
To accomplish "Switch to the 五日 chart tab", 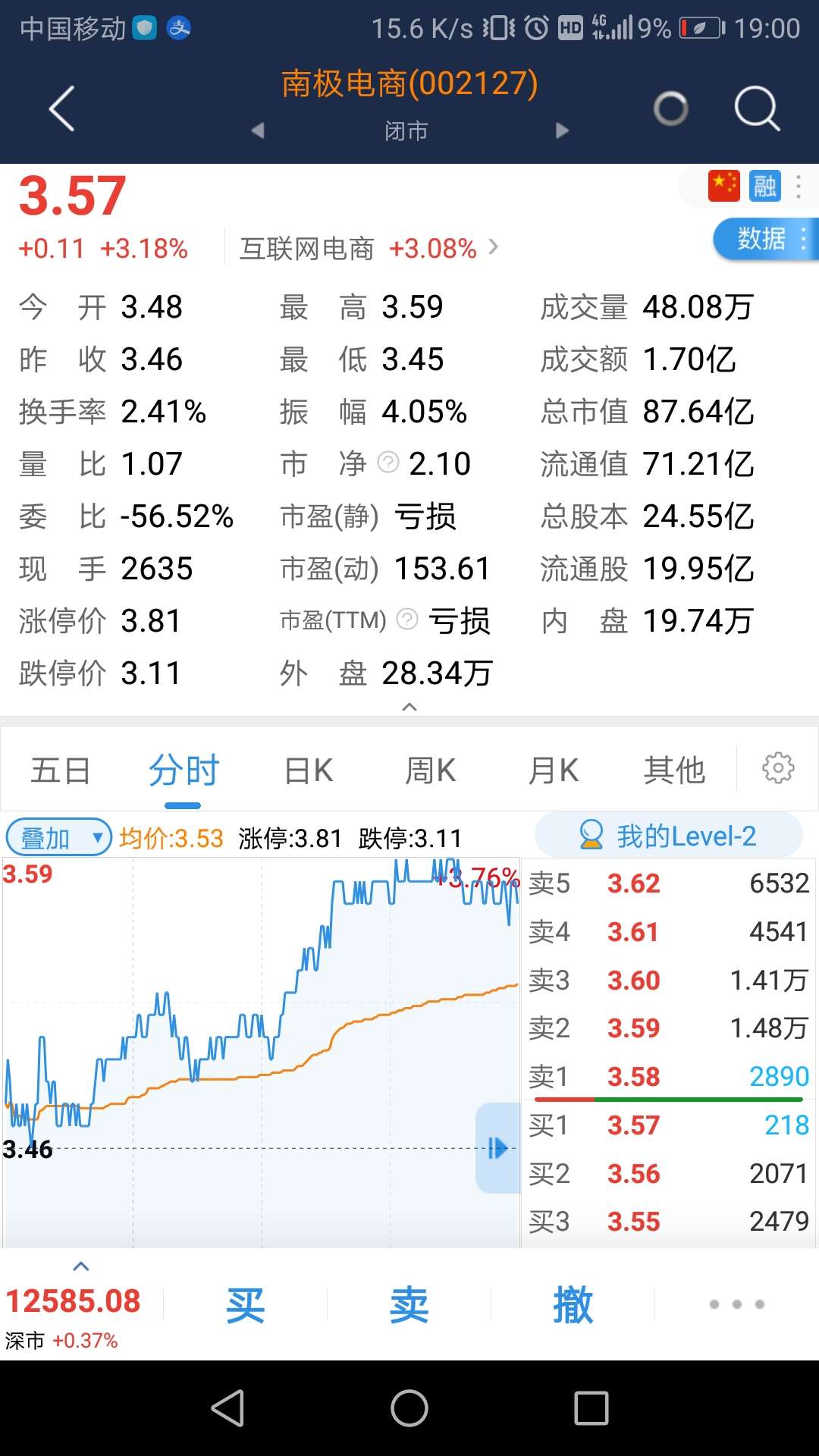I will 61,770.
